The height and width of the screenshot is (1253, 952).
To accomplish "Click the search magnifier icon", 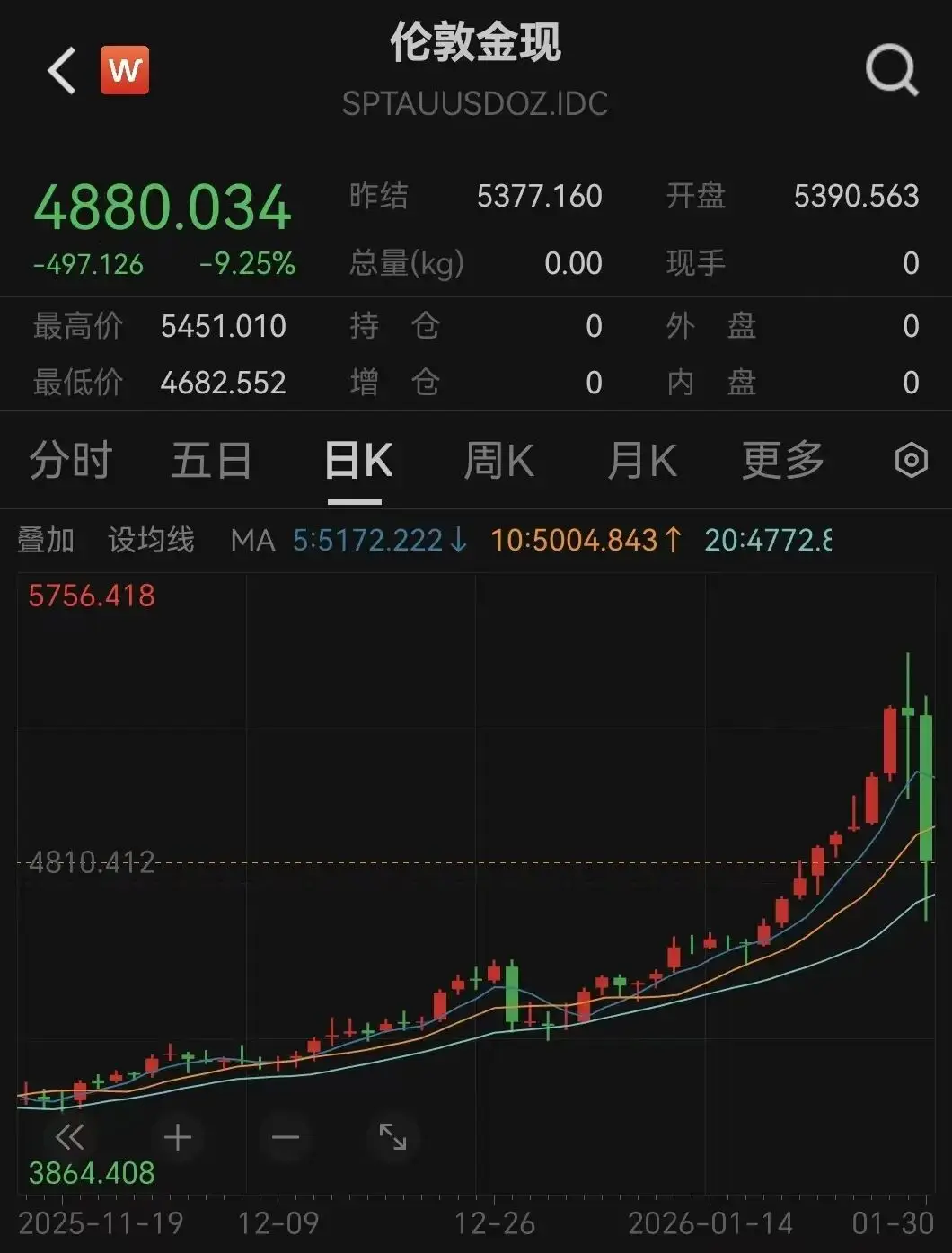I will pos(889,71).
